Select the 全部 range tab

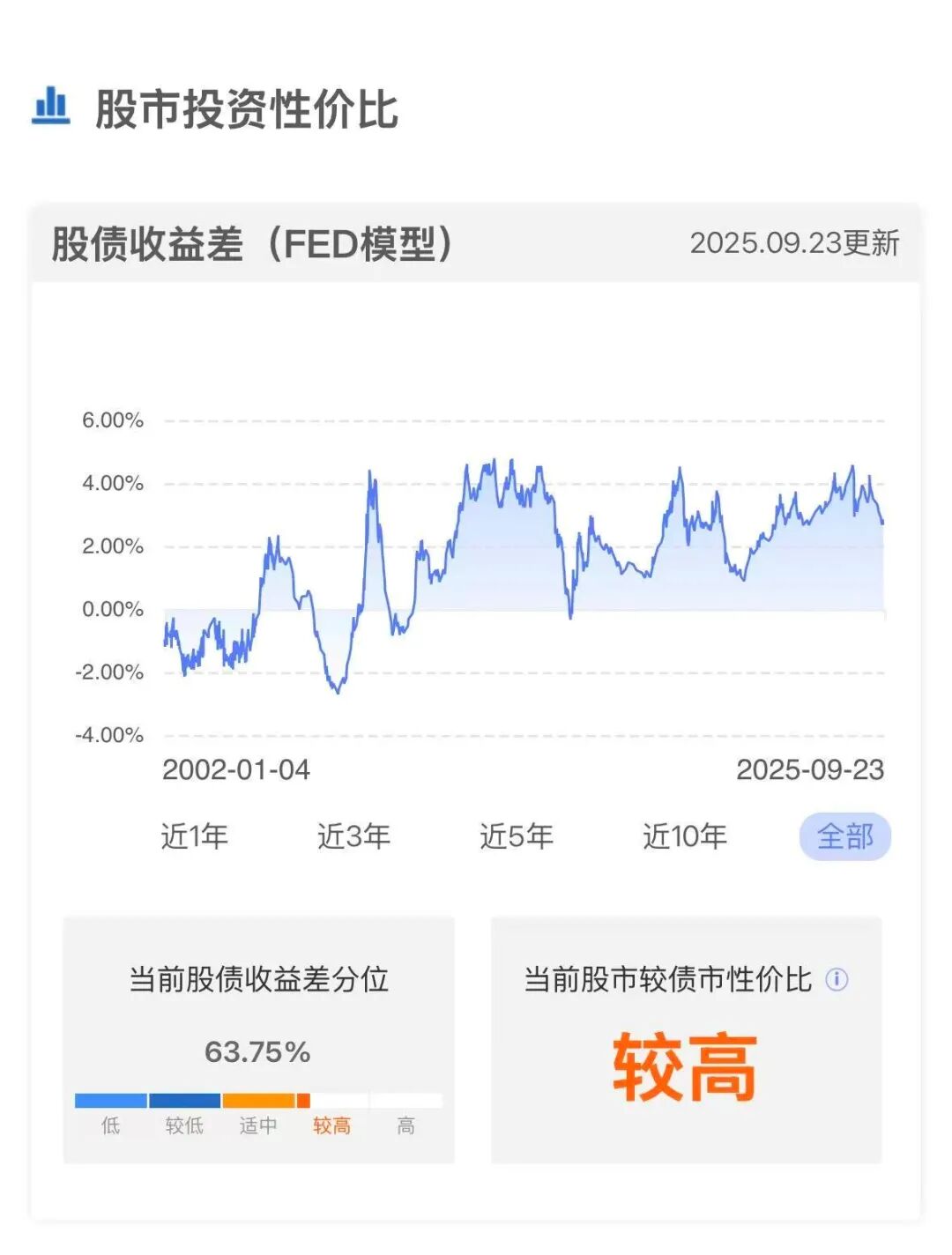(844, 835)
